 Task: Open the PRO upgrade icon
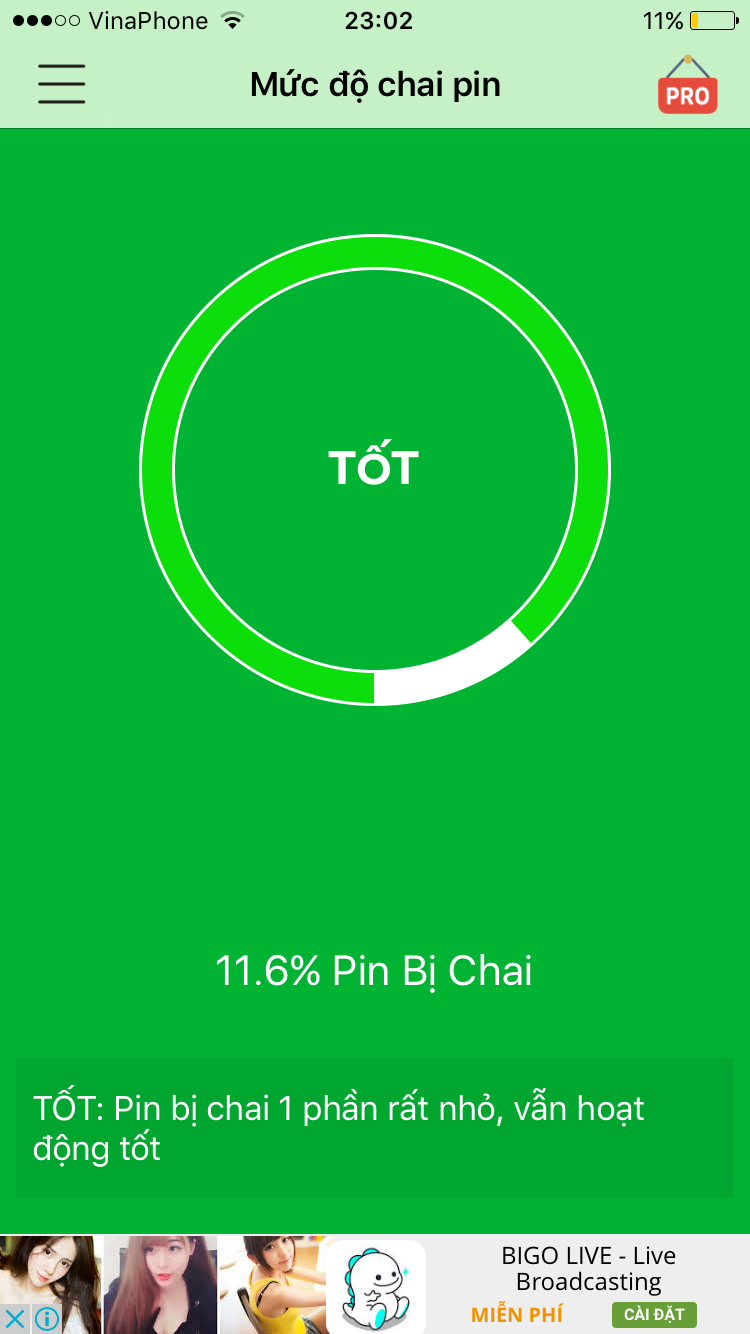[687, 87]
